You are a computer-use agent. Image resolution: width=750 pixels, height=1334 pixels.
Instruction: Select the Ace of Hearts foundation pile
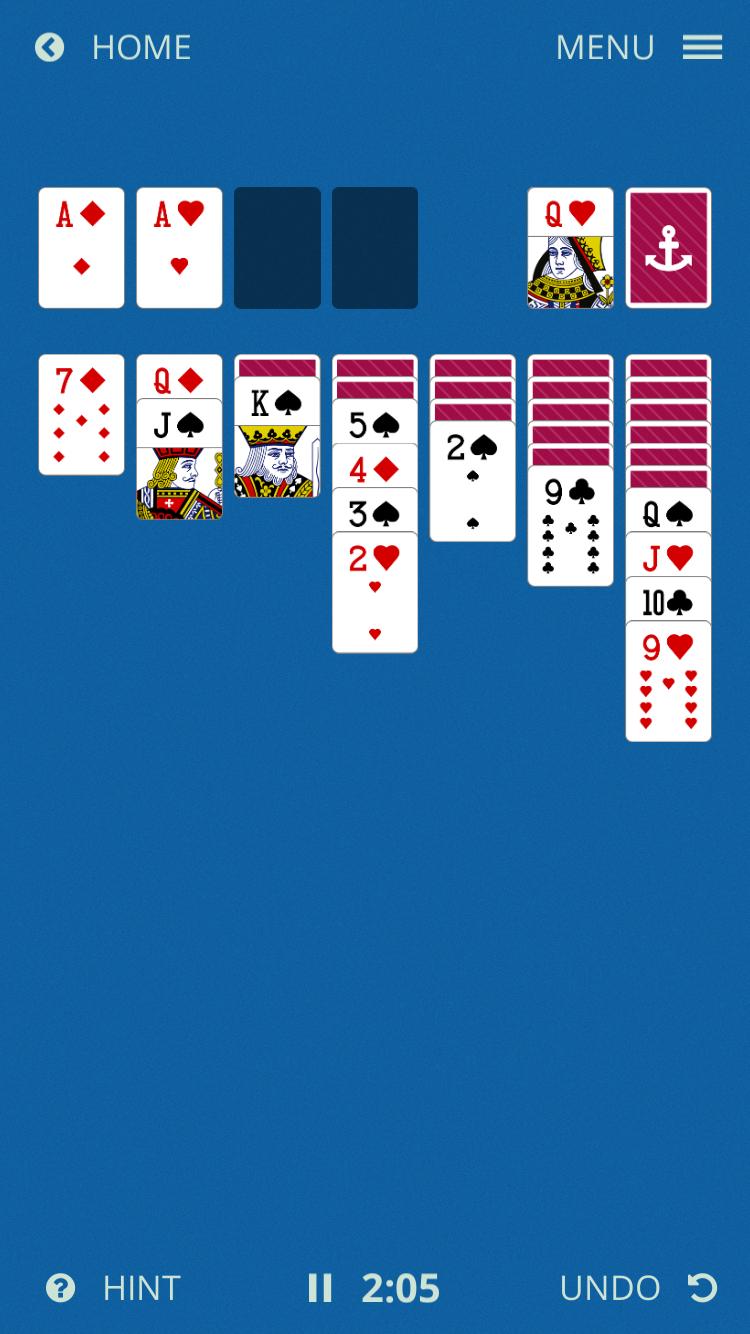click(179, 247)
